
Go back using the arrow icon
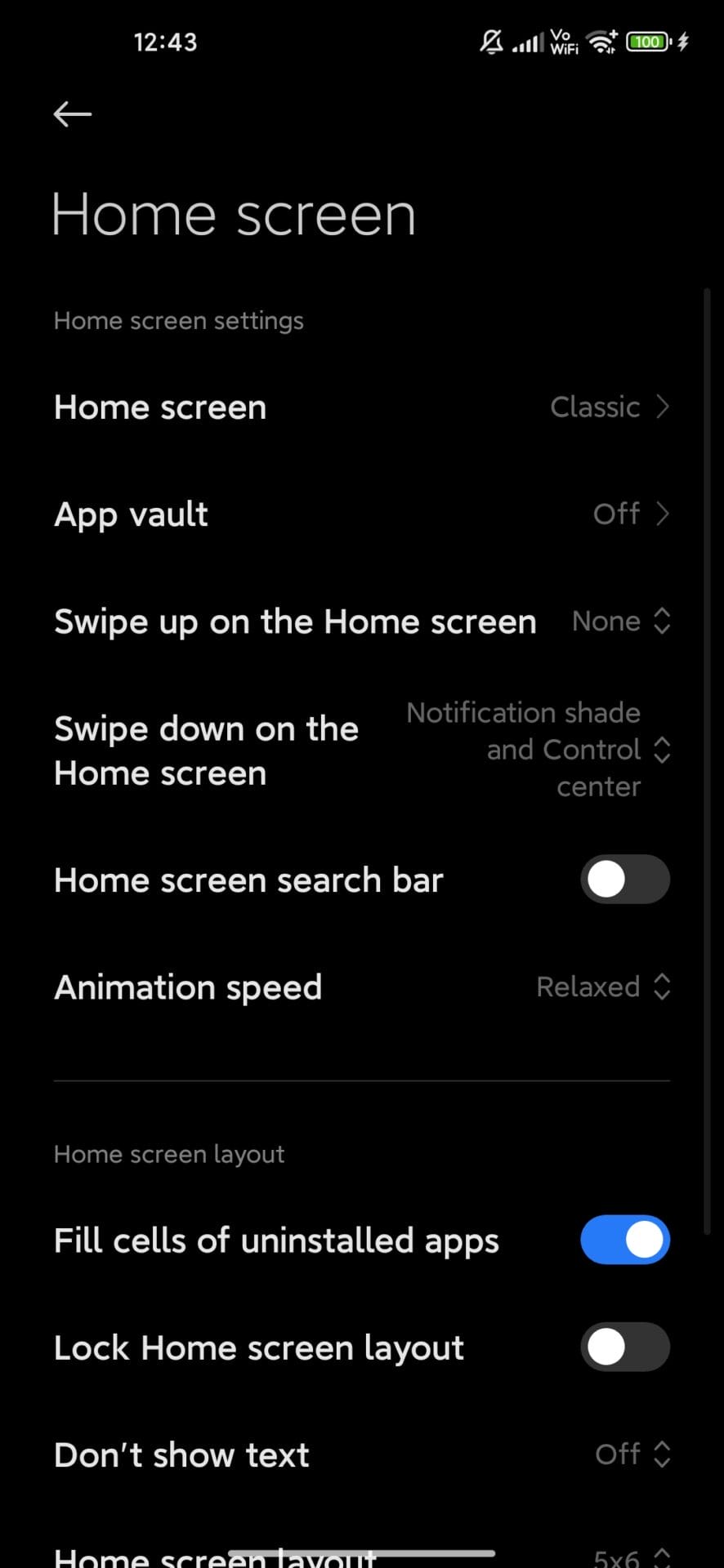(x=73, y=114)
